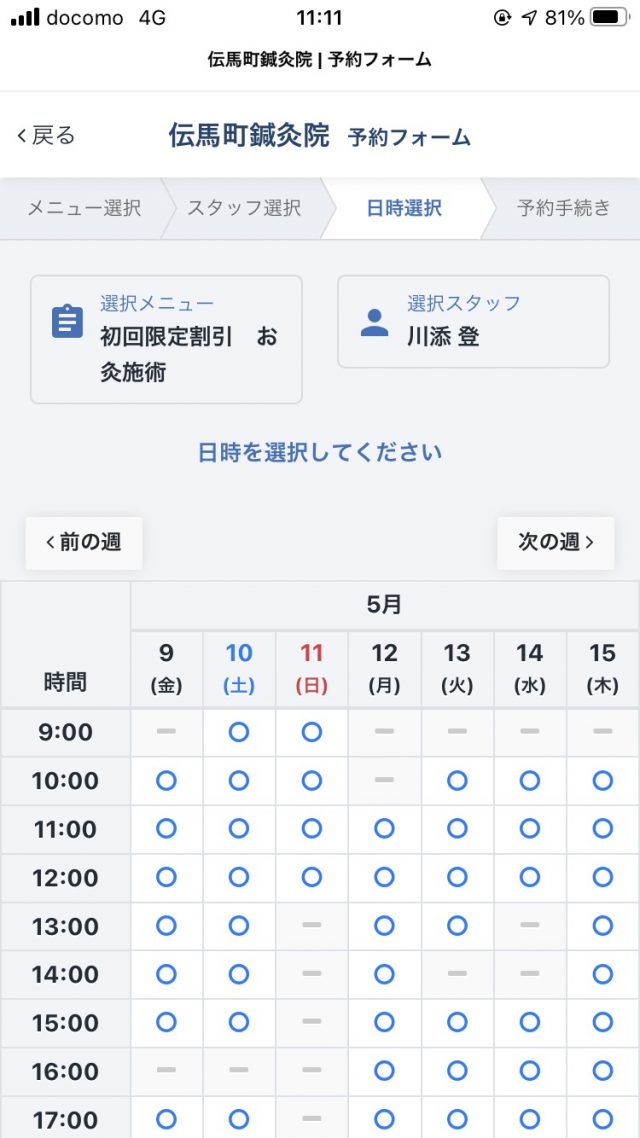Select 15:00 on Tuesday the 13th
Screen dimensions: 640x1138
tap(457, 1023)
